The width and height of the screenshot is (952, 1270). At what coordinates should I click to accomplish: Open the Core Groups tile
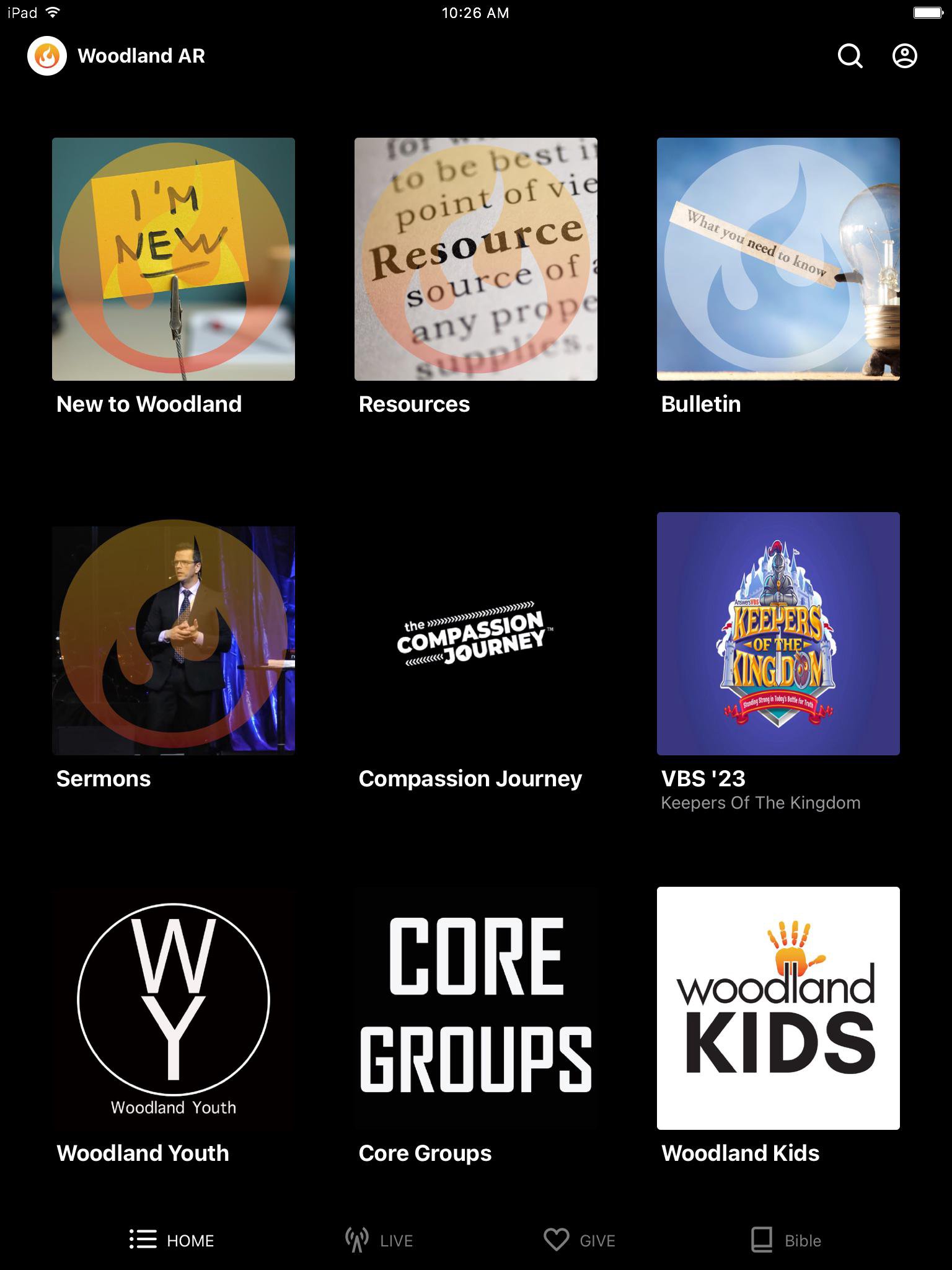coord(476,1008)
